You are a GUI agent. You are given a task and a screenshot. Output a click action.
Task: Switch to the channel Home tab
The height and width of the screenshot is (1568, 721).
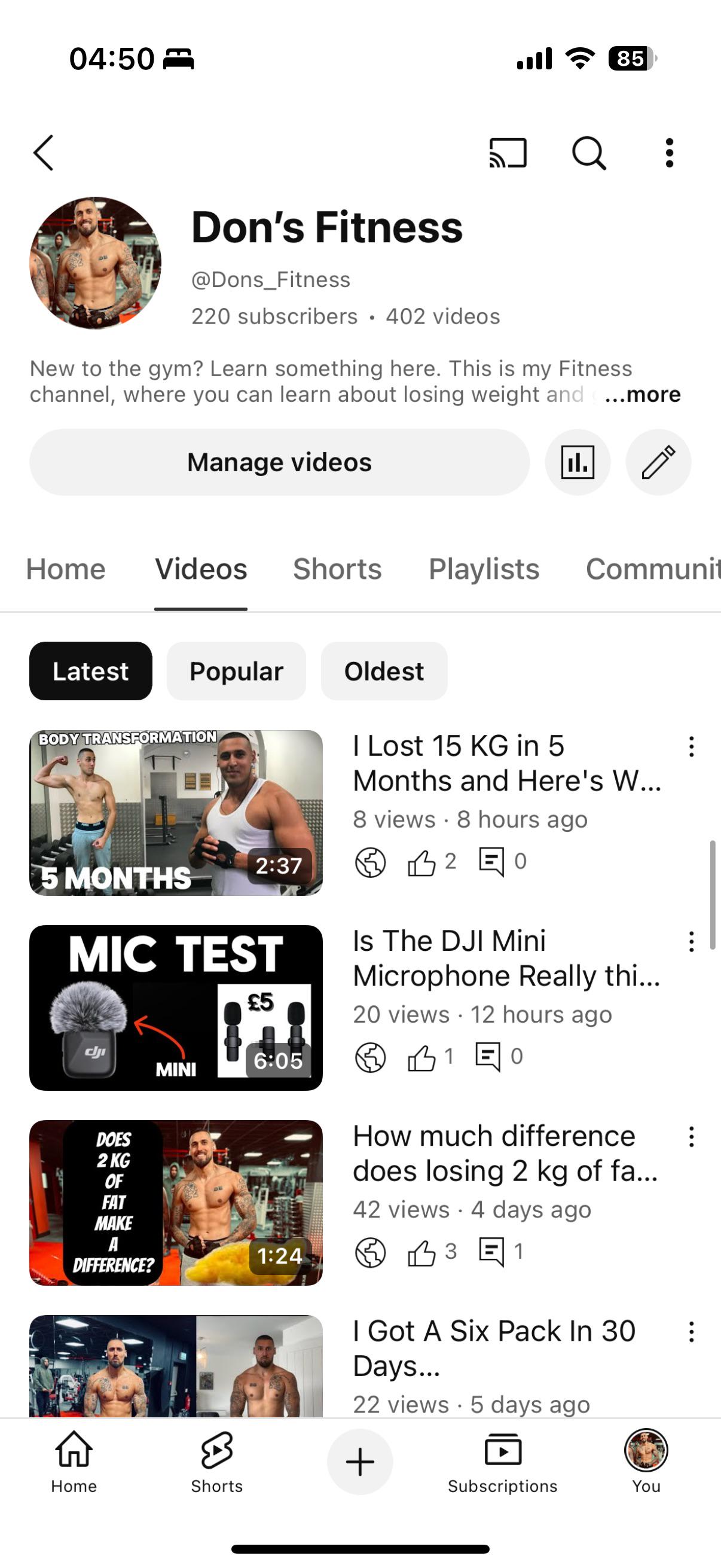(66, 569)
